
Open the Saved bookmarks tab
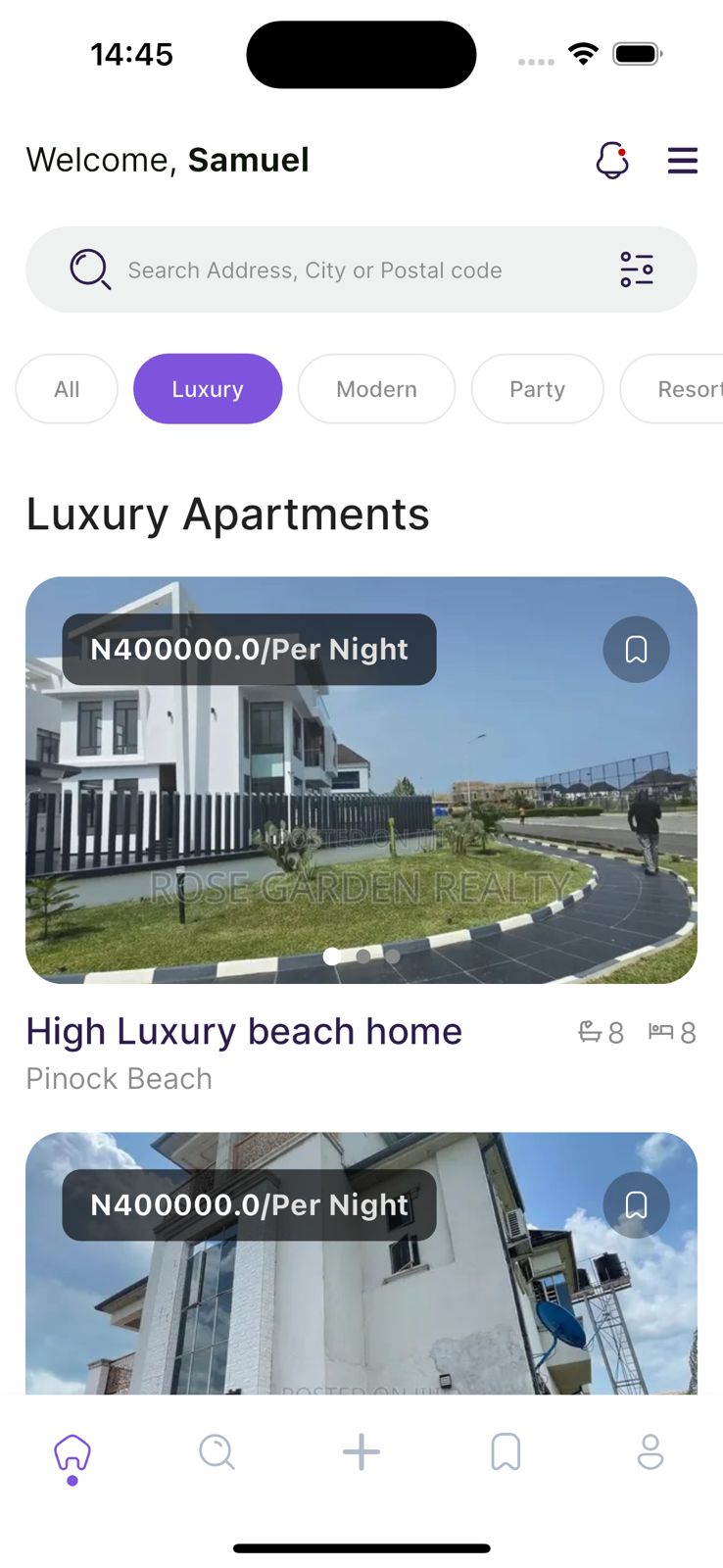[506, 1451]
